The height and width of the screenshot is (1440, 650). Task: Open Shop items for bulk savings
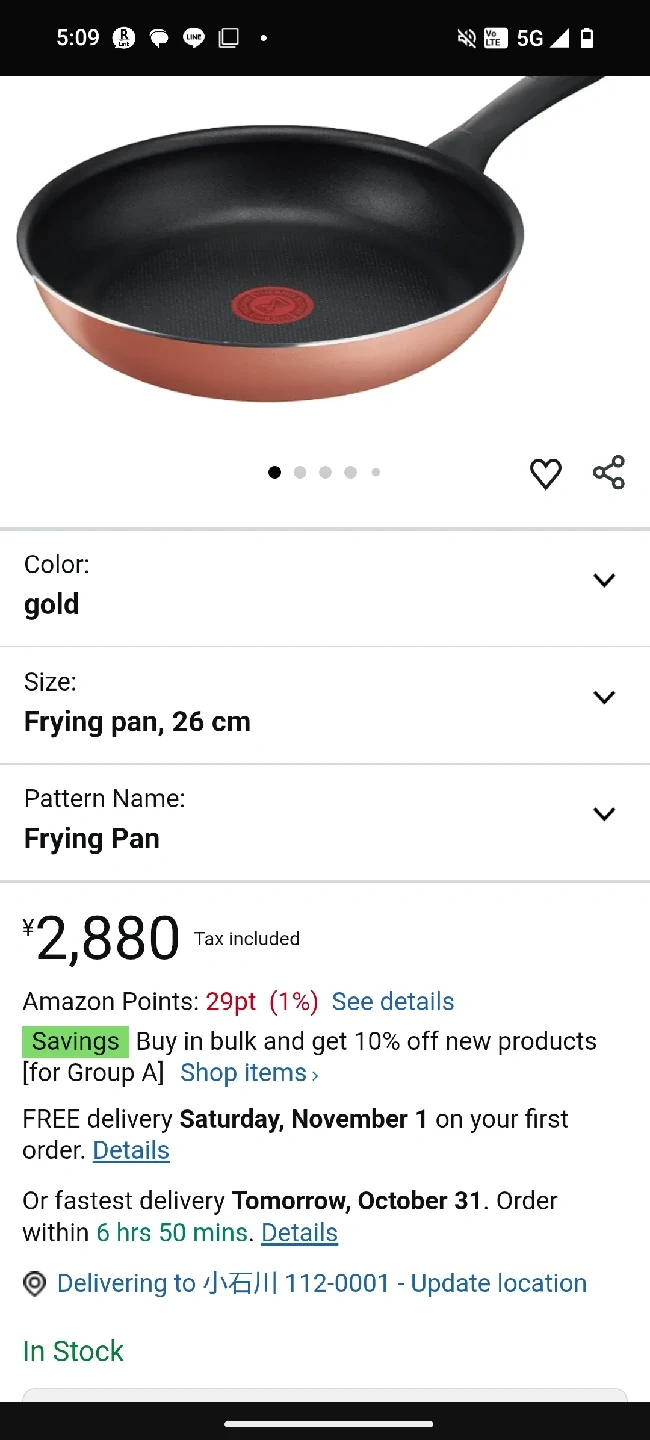coord(249,1073)
